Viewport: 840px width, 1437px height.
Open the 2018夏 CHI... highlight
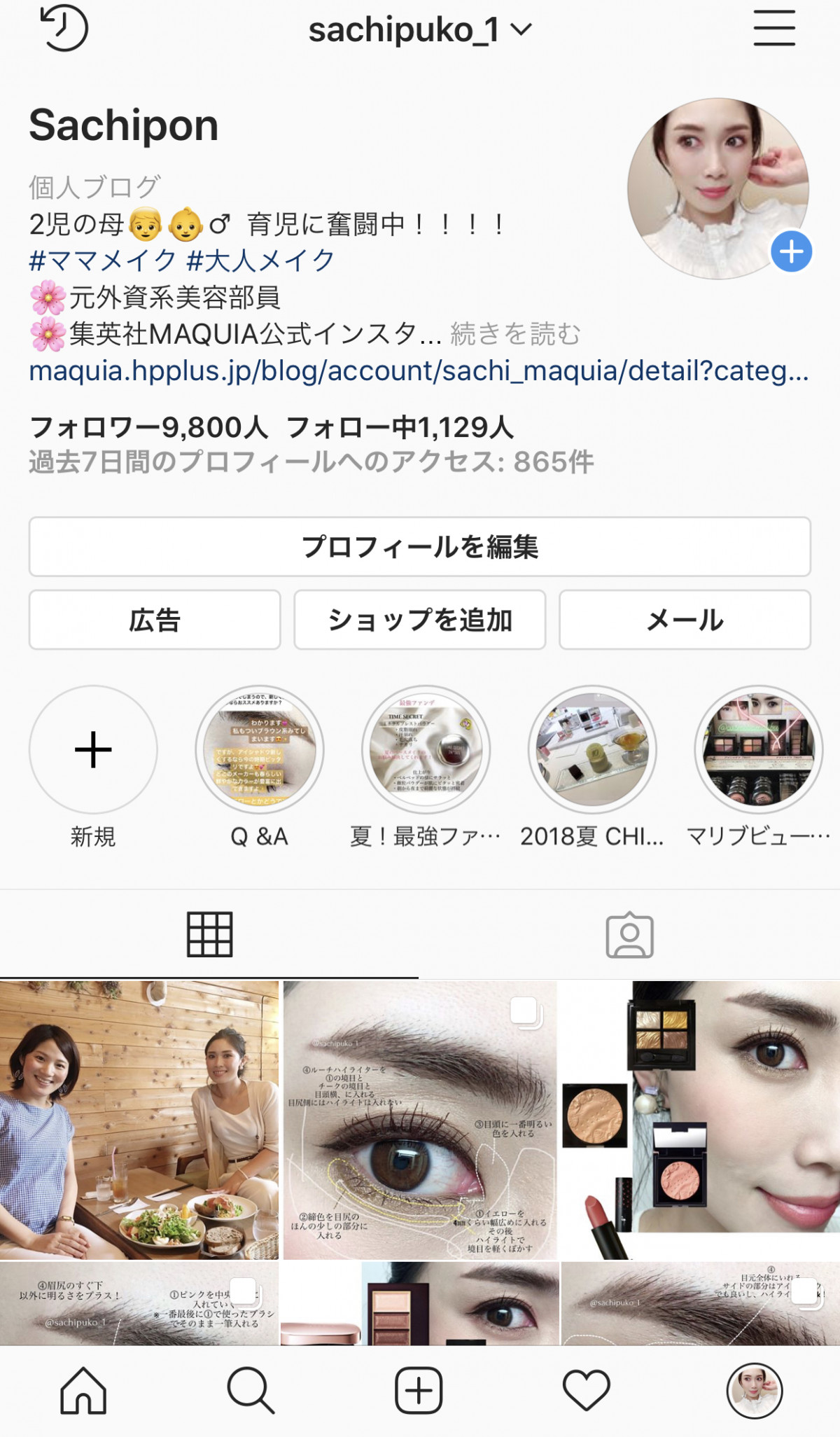coord(592,750)
